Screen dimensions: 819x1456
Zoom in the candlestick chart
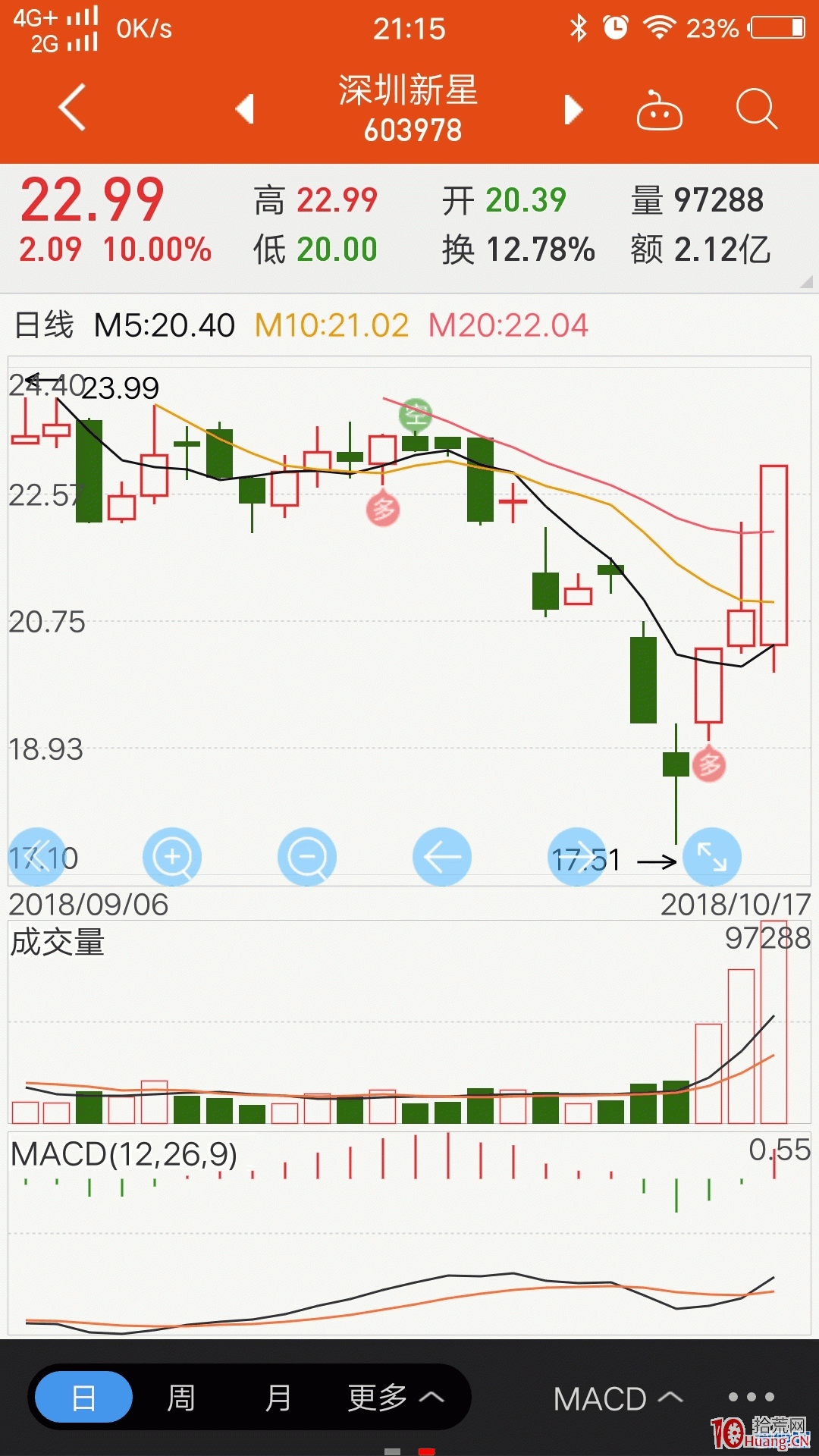(x=172, y=857)
